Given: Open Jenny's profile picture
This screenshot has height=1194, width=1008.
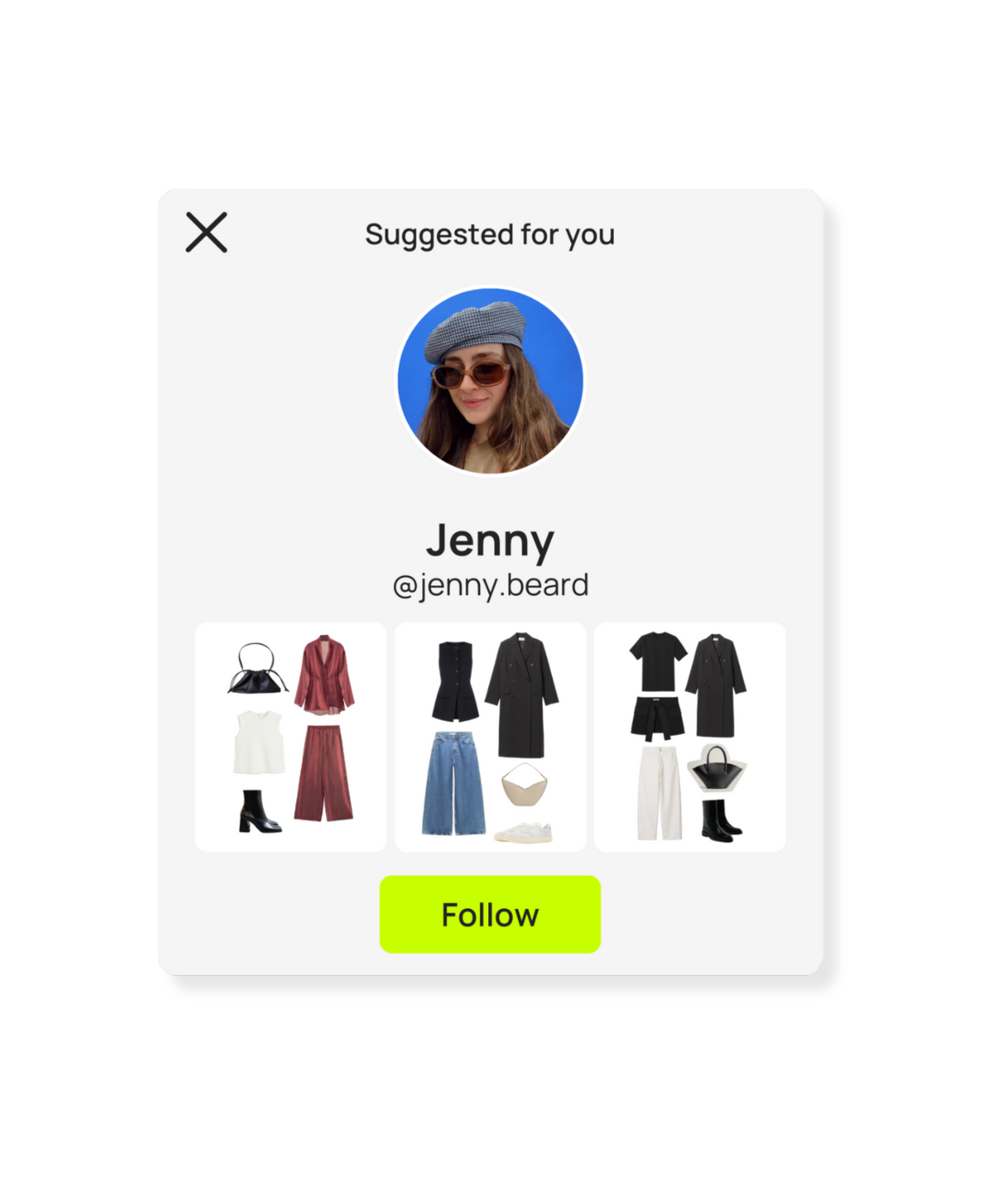Looking at the screenshot, I should point(490,380).
